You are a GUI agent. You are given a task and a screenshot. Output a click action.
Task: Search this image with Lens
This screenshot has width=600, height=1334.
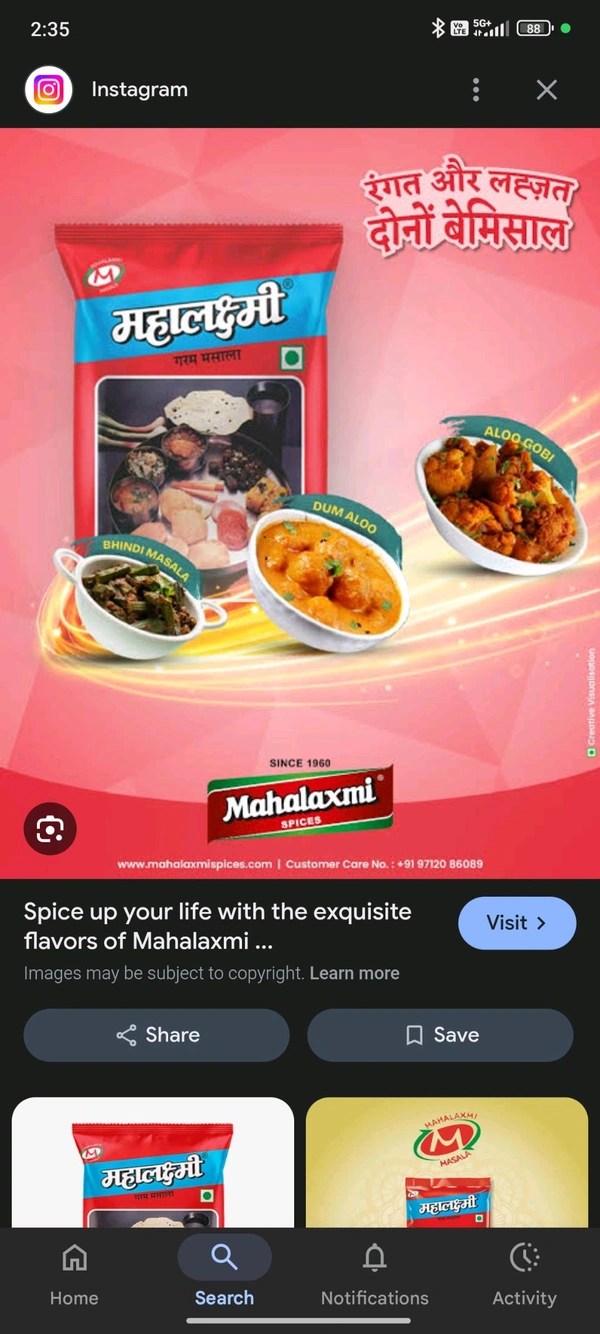(x=50, y=828)
